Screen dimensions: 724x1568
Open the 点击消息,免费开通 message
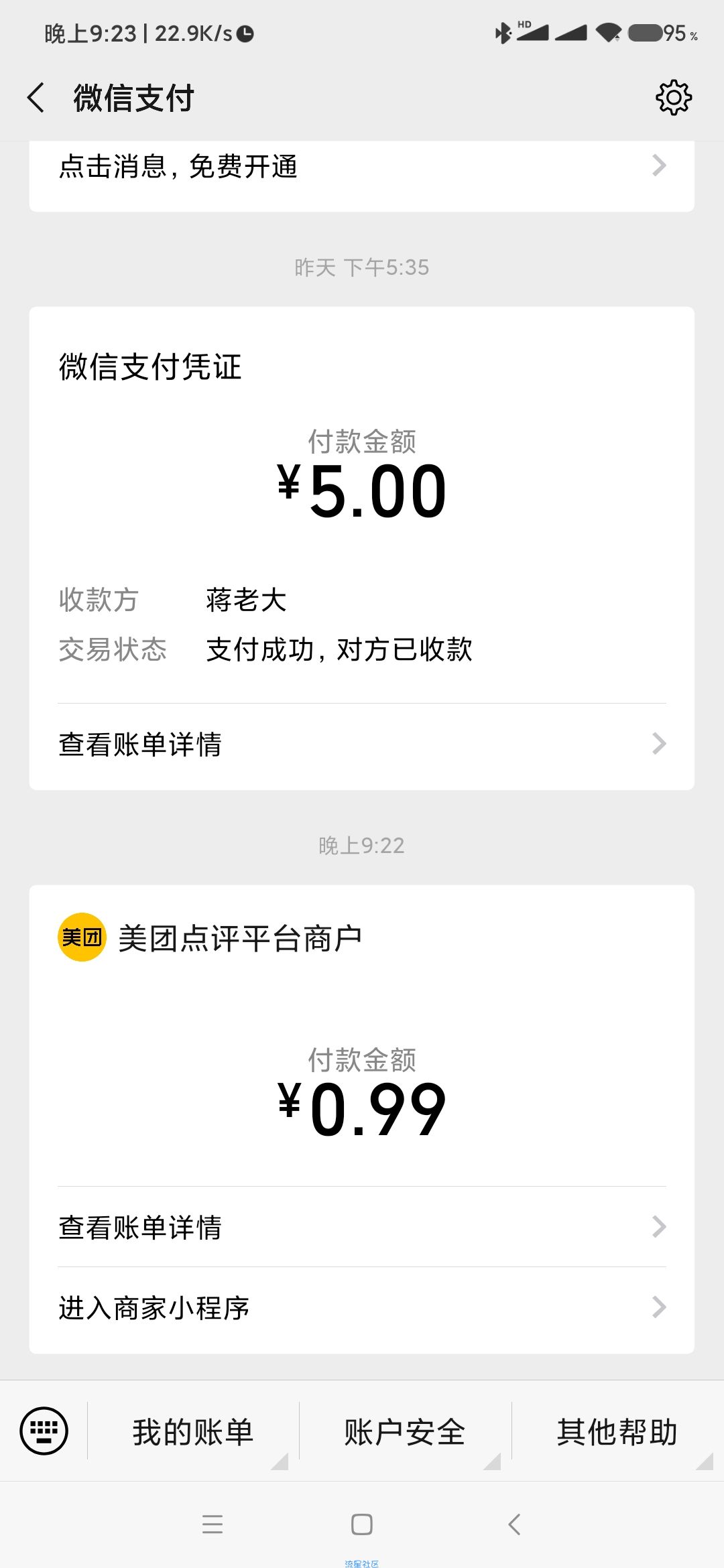tap(362, 168)
